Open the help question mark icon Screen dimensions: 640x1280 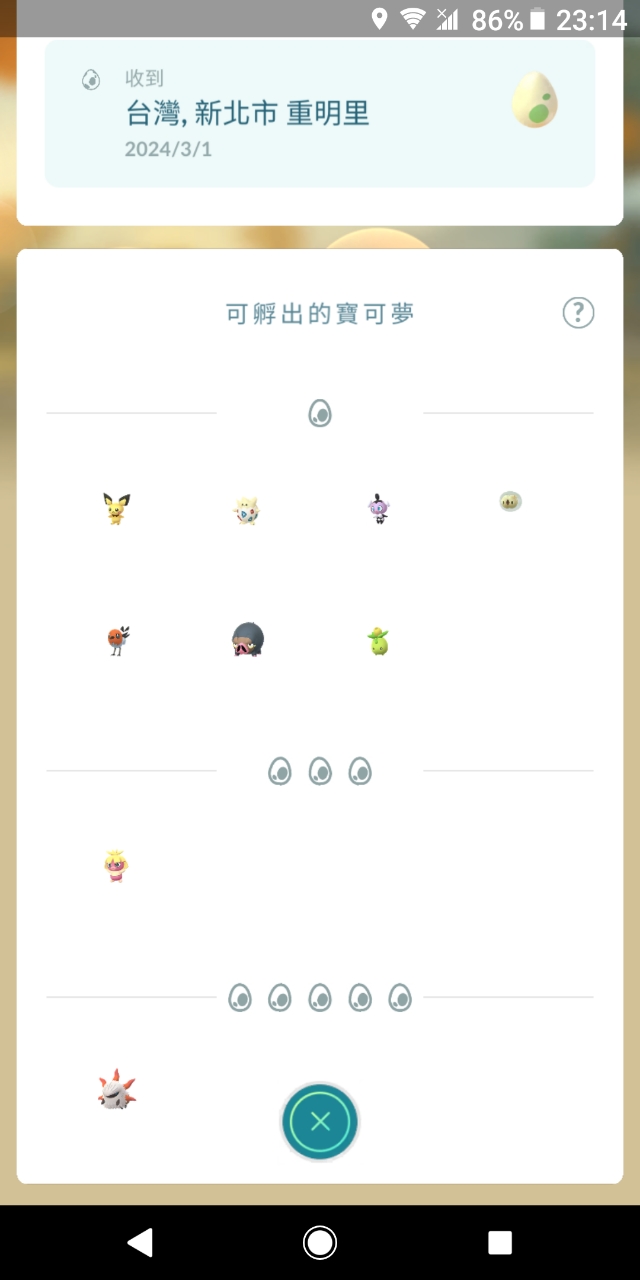(578, 313)
